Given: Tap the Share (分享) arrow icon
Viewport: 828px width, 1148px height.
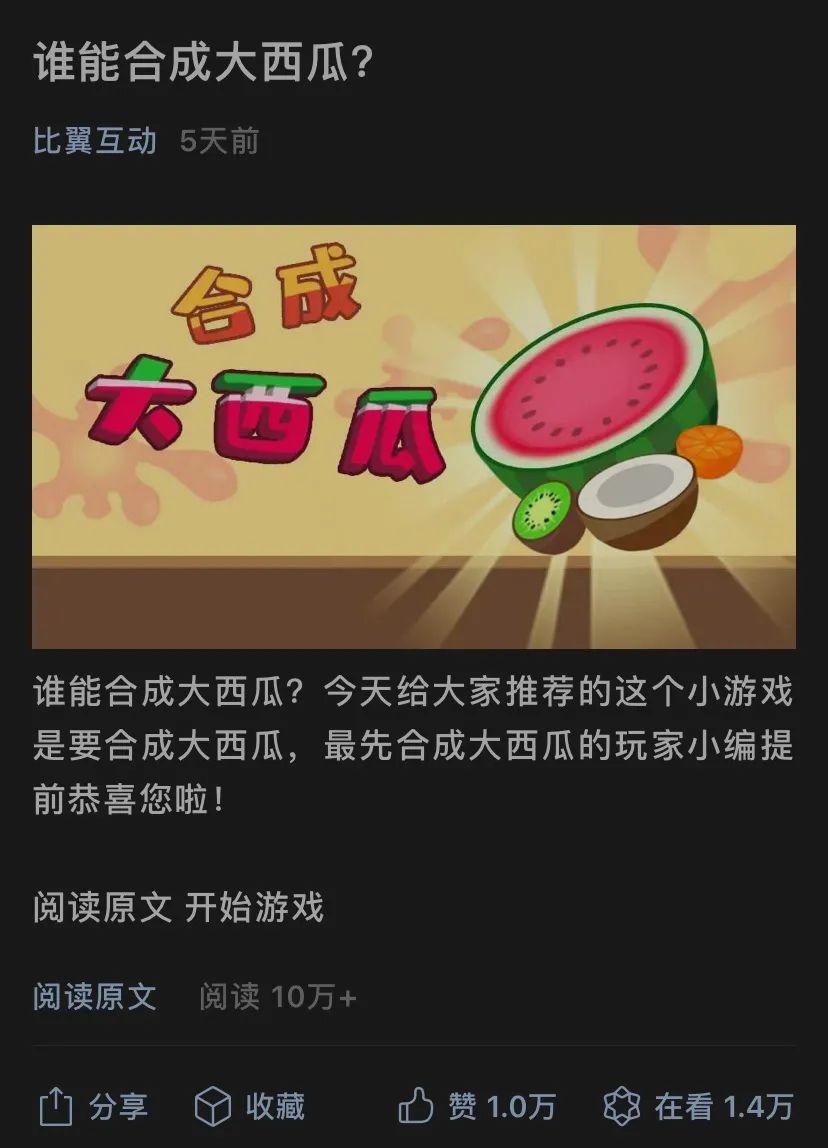Looking at the screenshot, I should [56, 1107].
